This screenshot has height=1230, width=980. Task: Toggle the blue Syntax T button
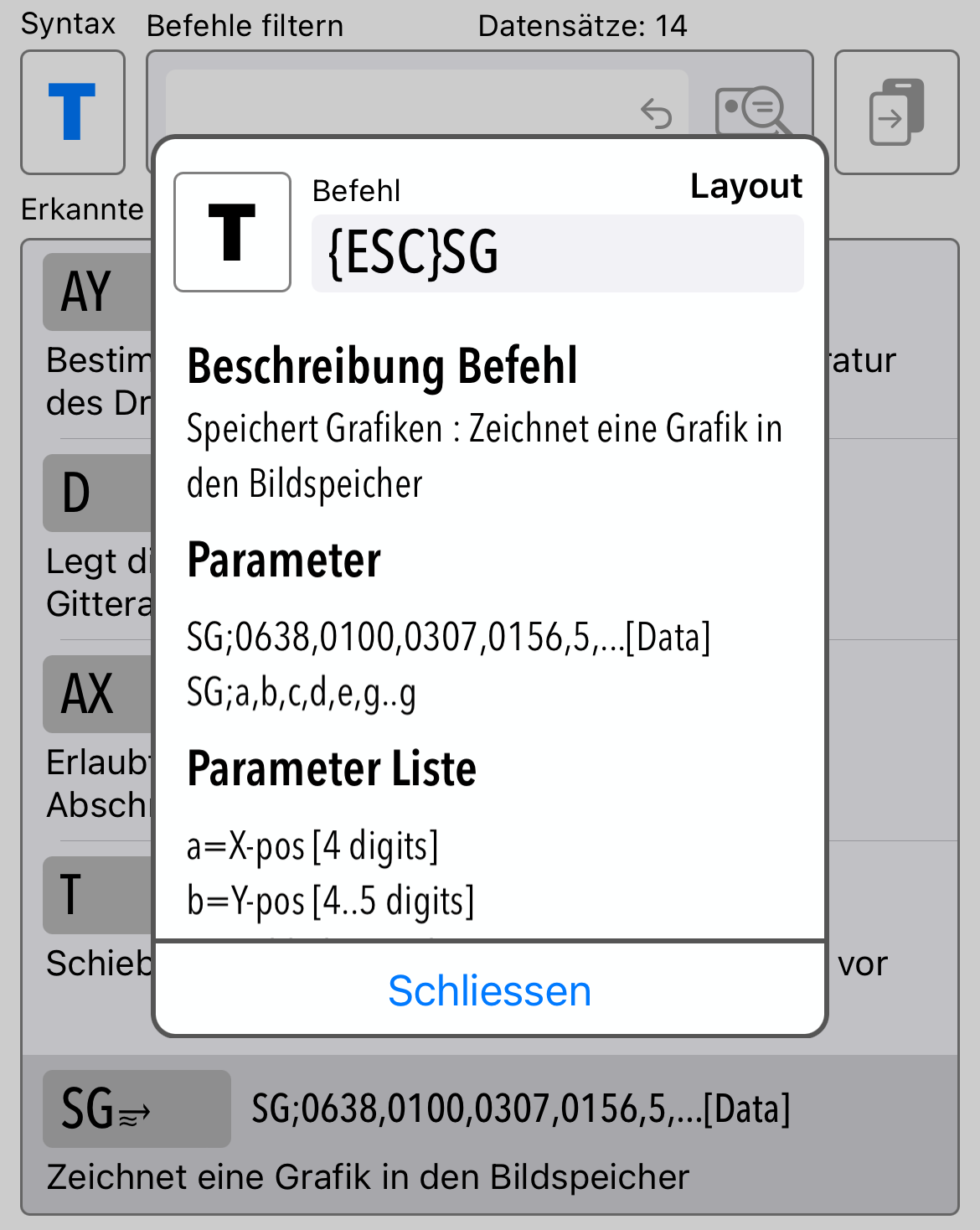pos(73,112)
